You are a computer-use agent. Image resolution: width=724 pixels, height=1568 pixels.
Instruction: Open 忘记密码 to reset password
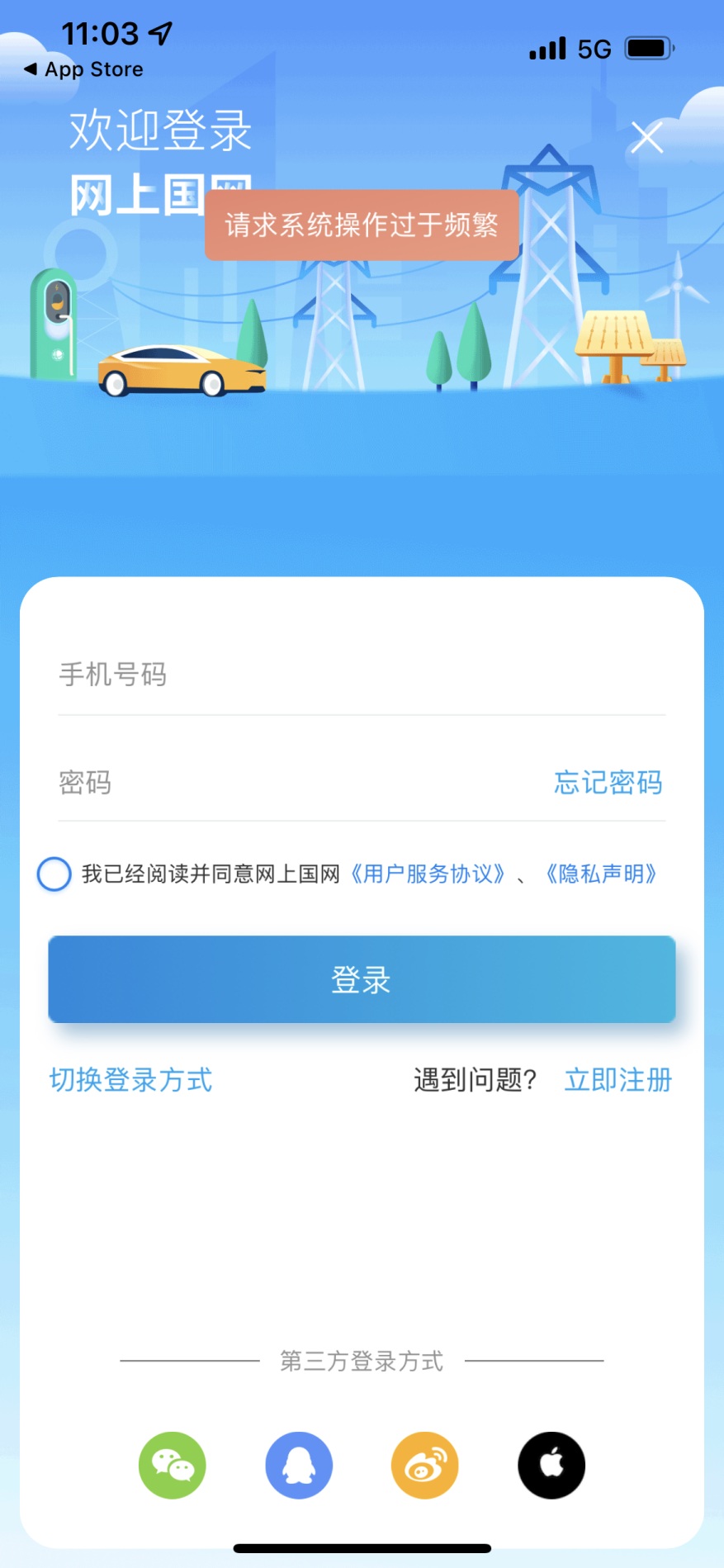coord(608,783)
